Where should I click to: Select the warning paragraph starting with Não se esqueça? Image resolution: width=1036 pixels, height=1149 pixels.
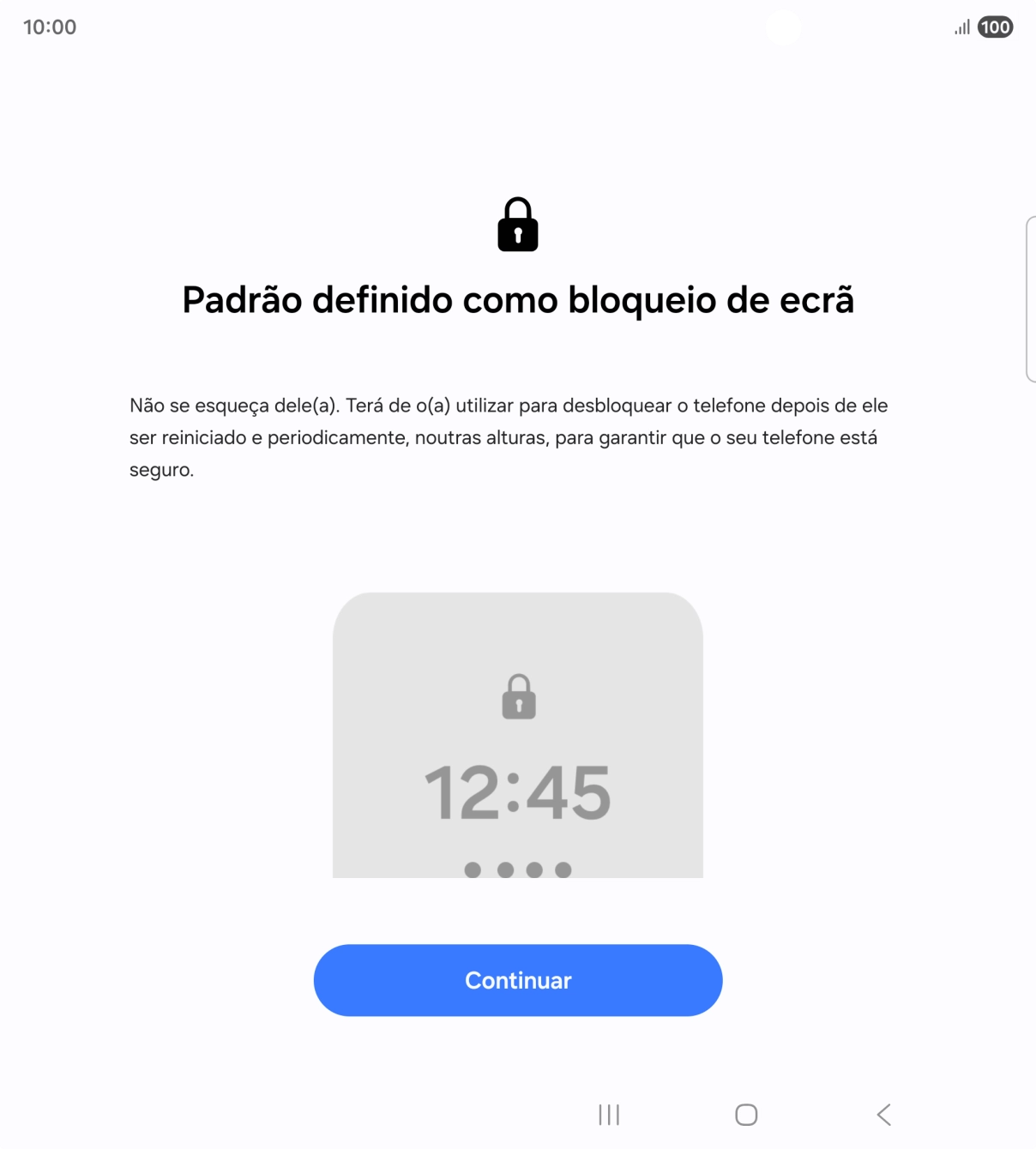tap(509, 436)
